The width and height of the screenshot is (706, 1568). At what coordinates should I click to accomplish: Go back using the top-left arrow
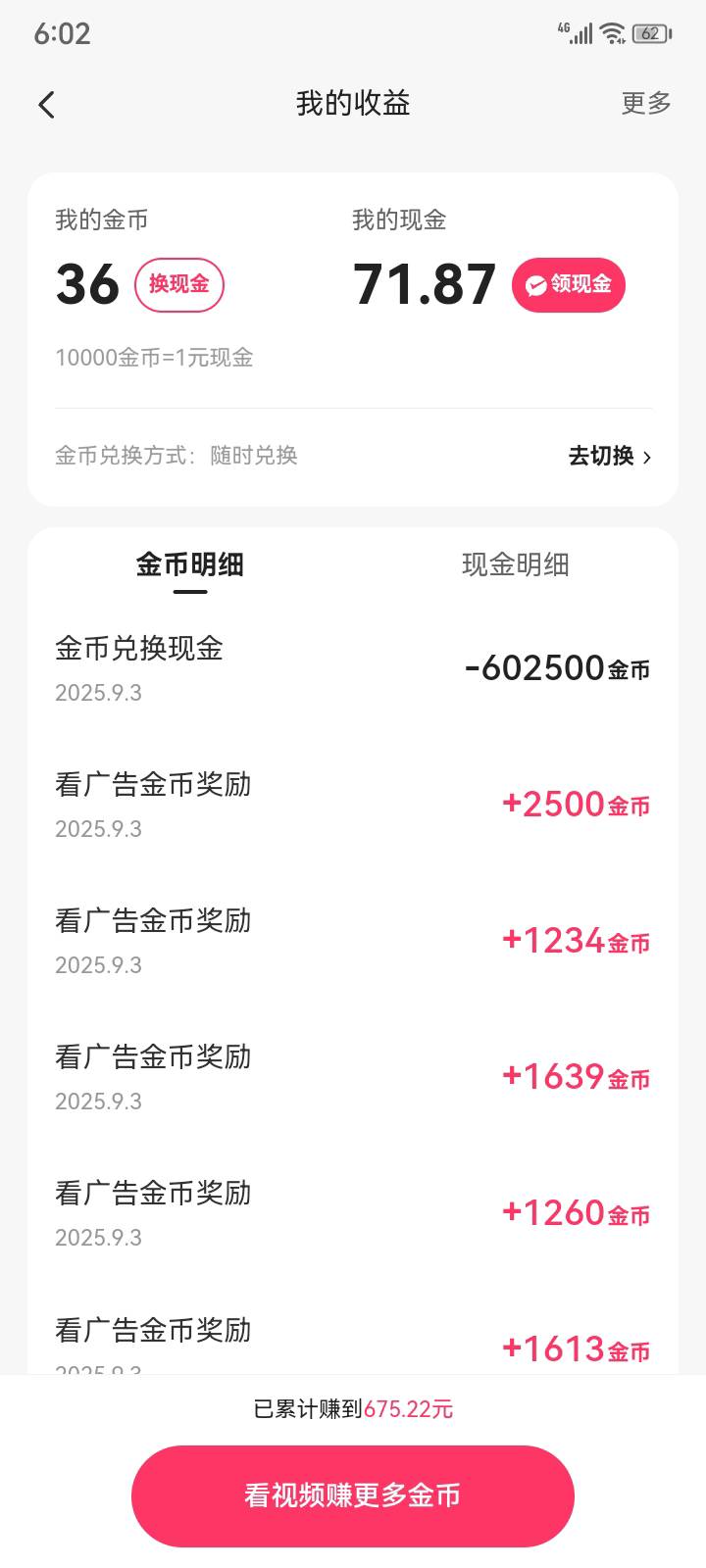tap(46, 105)
